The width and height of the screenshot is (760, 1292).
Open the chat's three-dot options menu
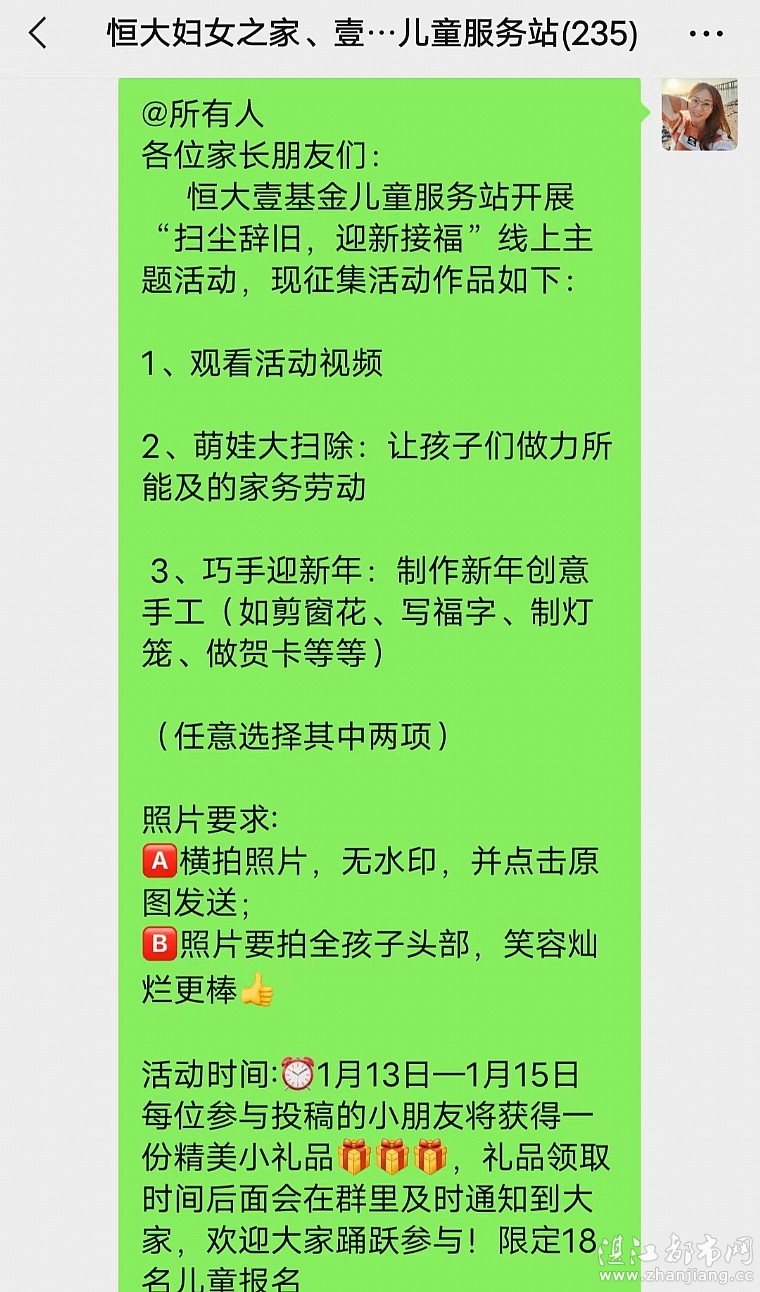point(706,35)
